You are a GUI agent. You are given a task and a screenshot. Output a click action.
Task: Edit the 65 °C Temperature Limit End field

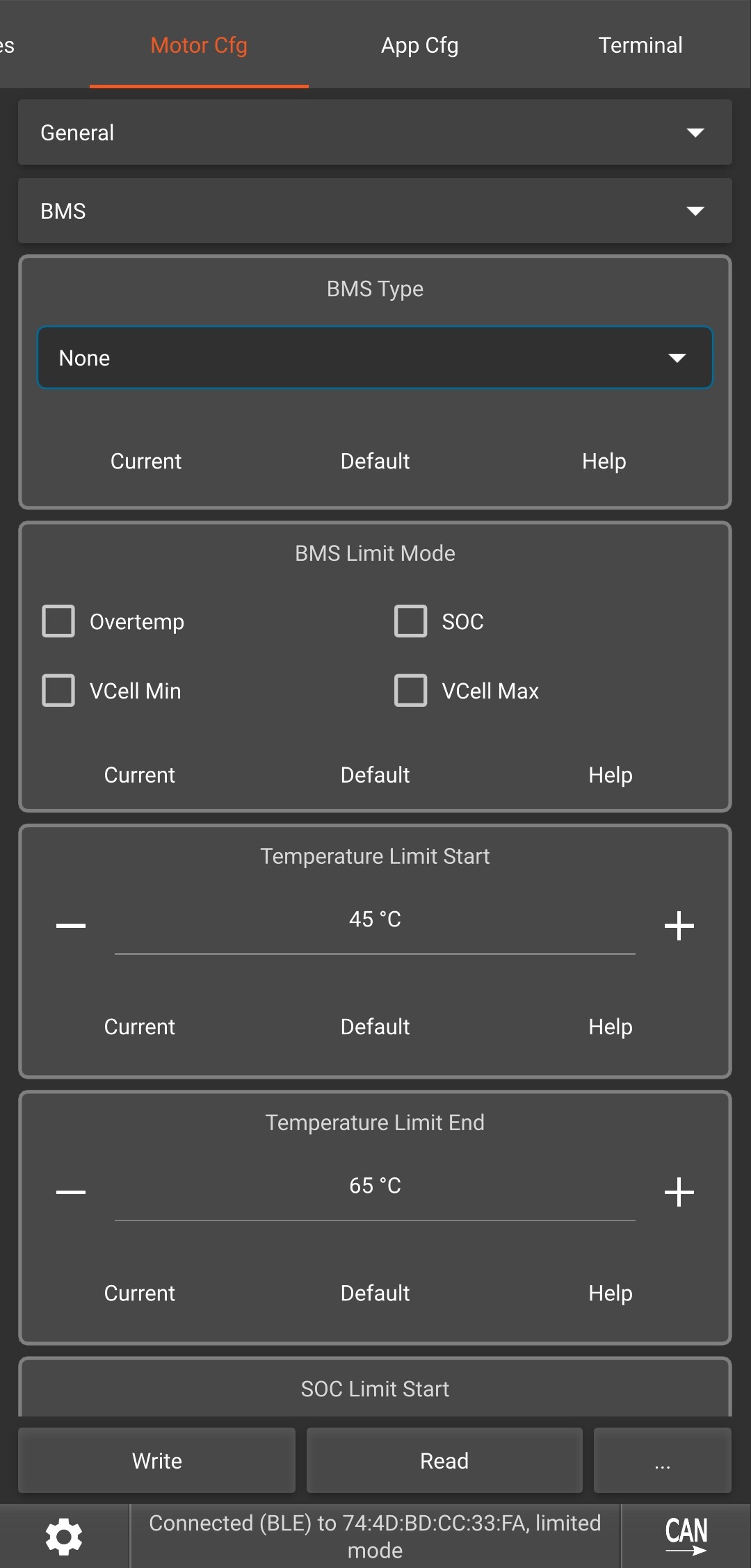375,1186
